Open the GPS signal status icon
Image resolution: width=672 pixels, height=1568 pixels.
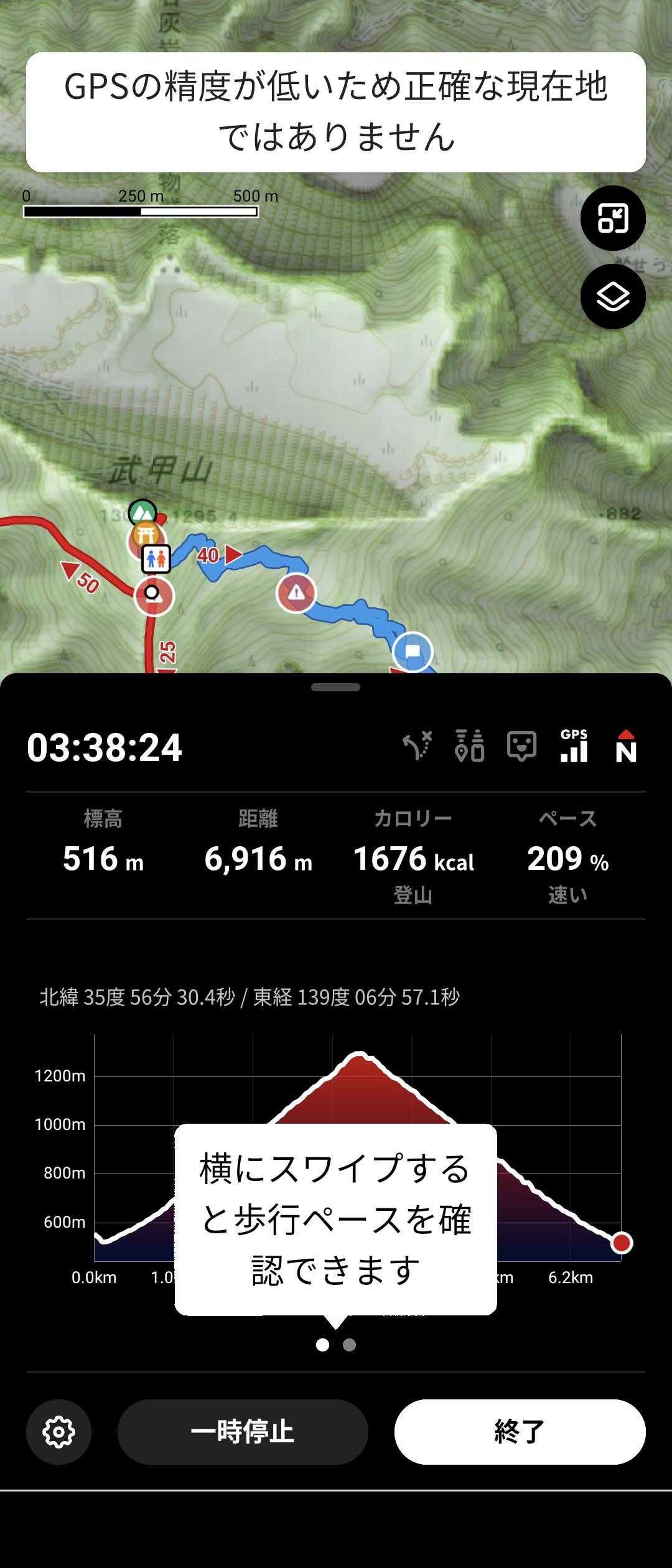click(574, 746)
